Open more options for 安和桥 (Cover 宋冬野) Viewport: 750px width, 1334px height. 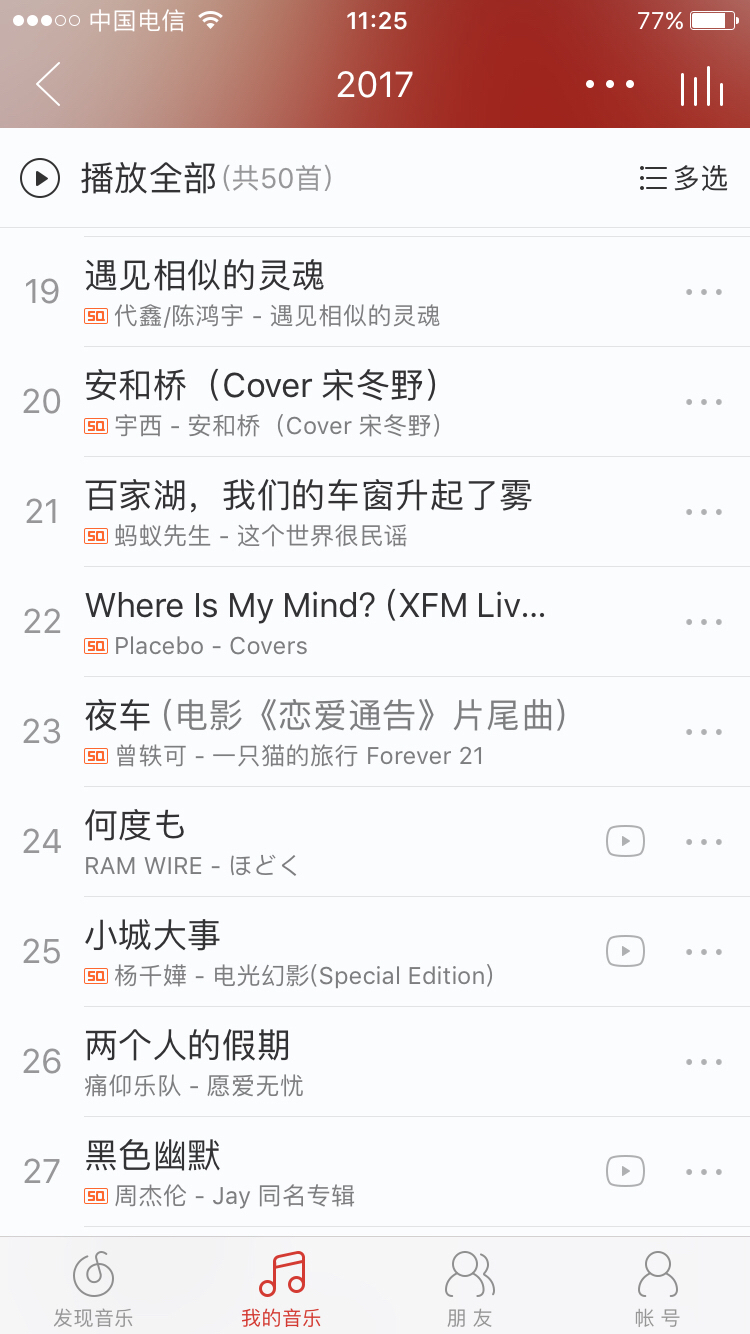tap(704, 402)
